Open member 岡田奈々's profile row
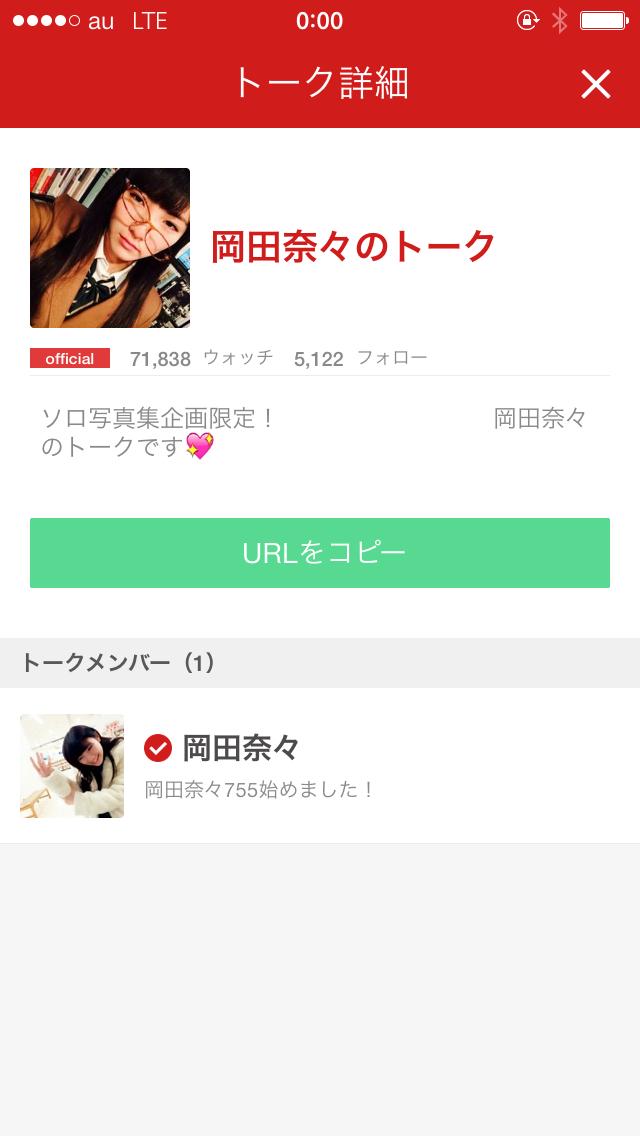 [320, 766]
